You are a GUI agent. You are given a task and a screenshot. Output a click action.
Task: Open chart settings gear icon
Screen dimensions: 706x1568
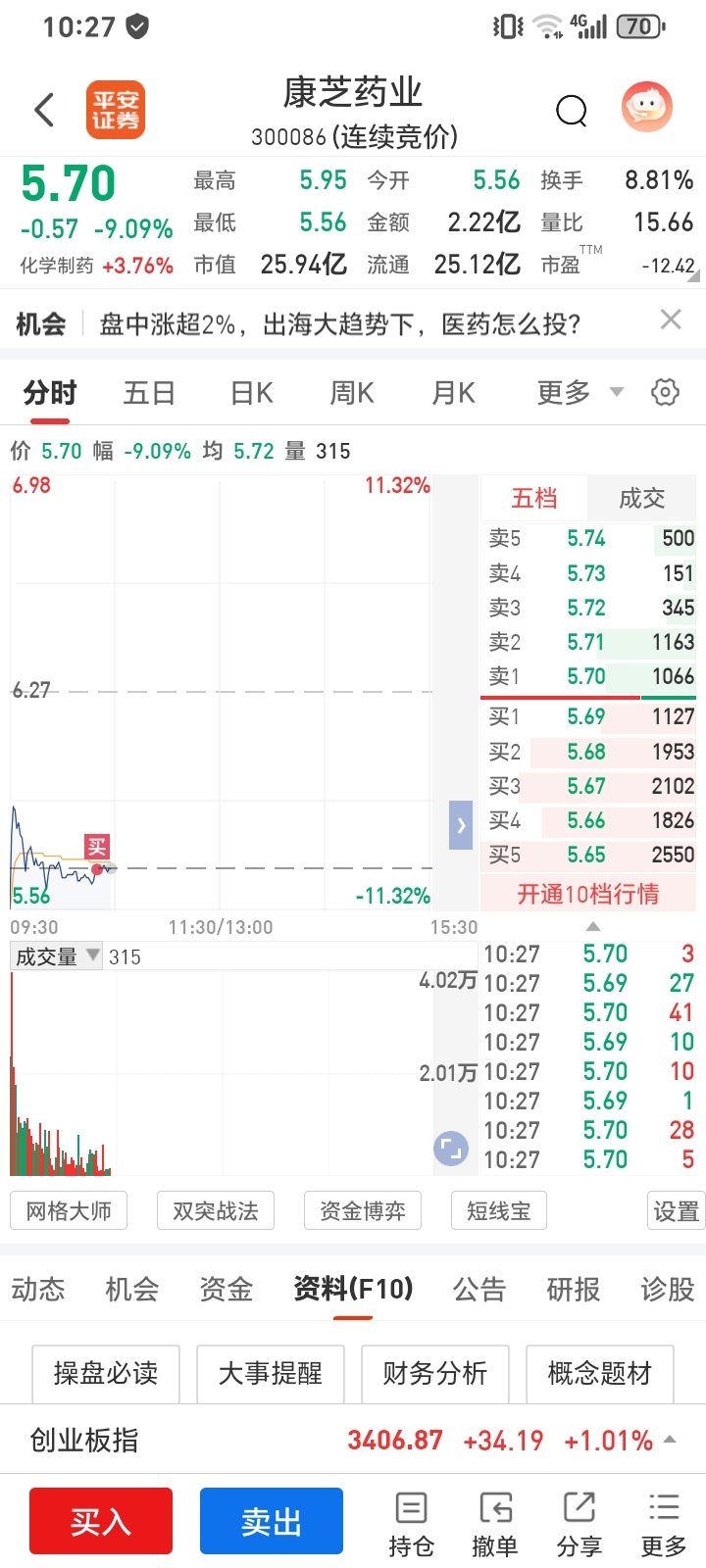[x=665, y=393]
